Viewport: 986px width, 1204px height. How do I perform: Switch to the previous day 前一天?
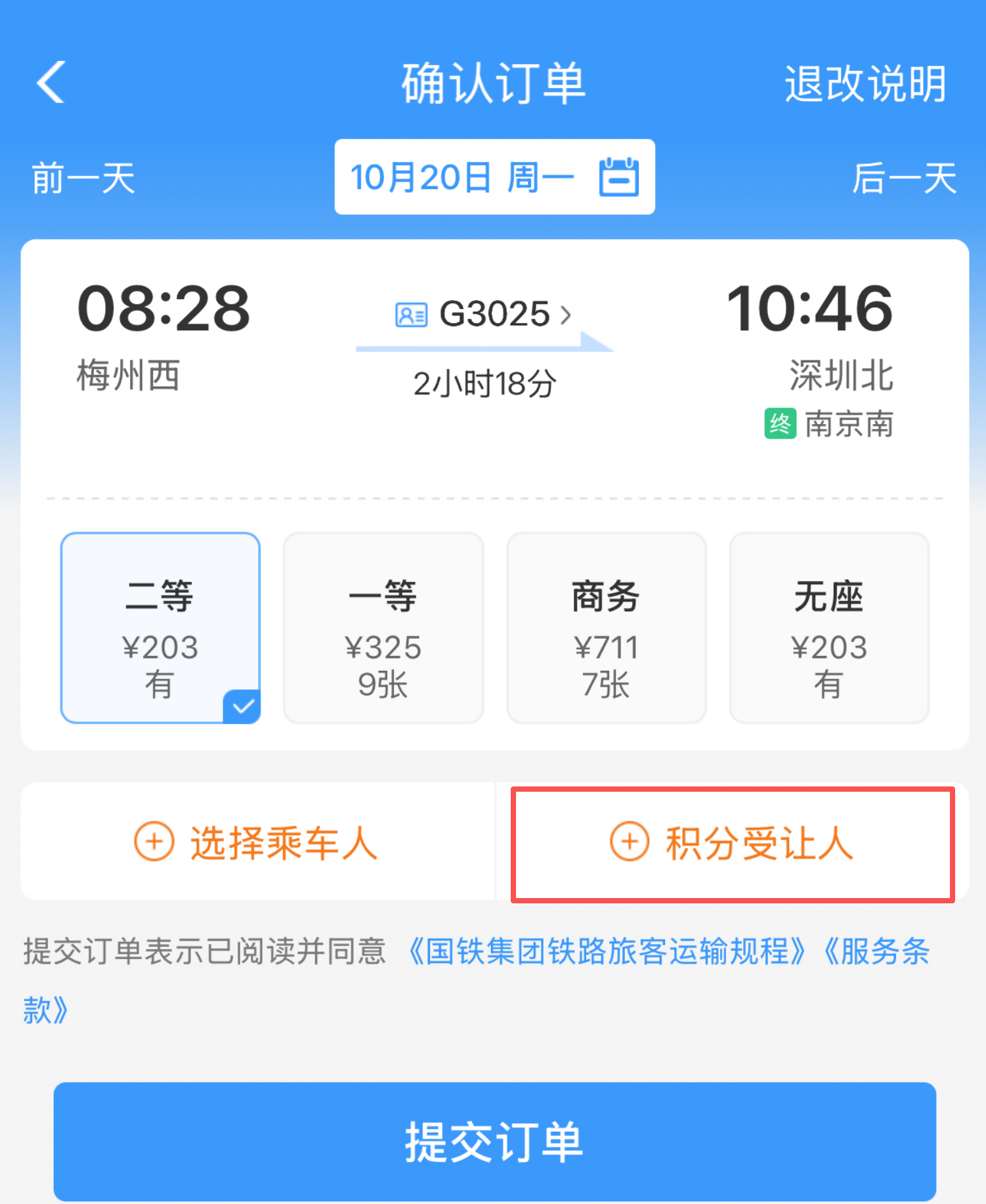pos(83,178)
